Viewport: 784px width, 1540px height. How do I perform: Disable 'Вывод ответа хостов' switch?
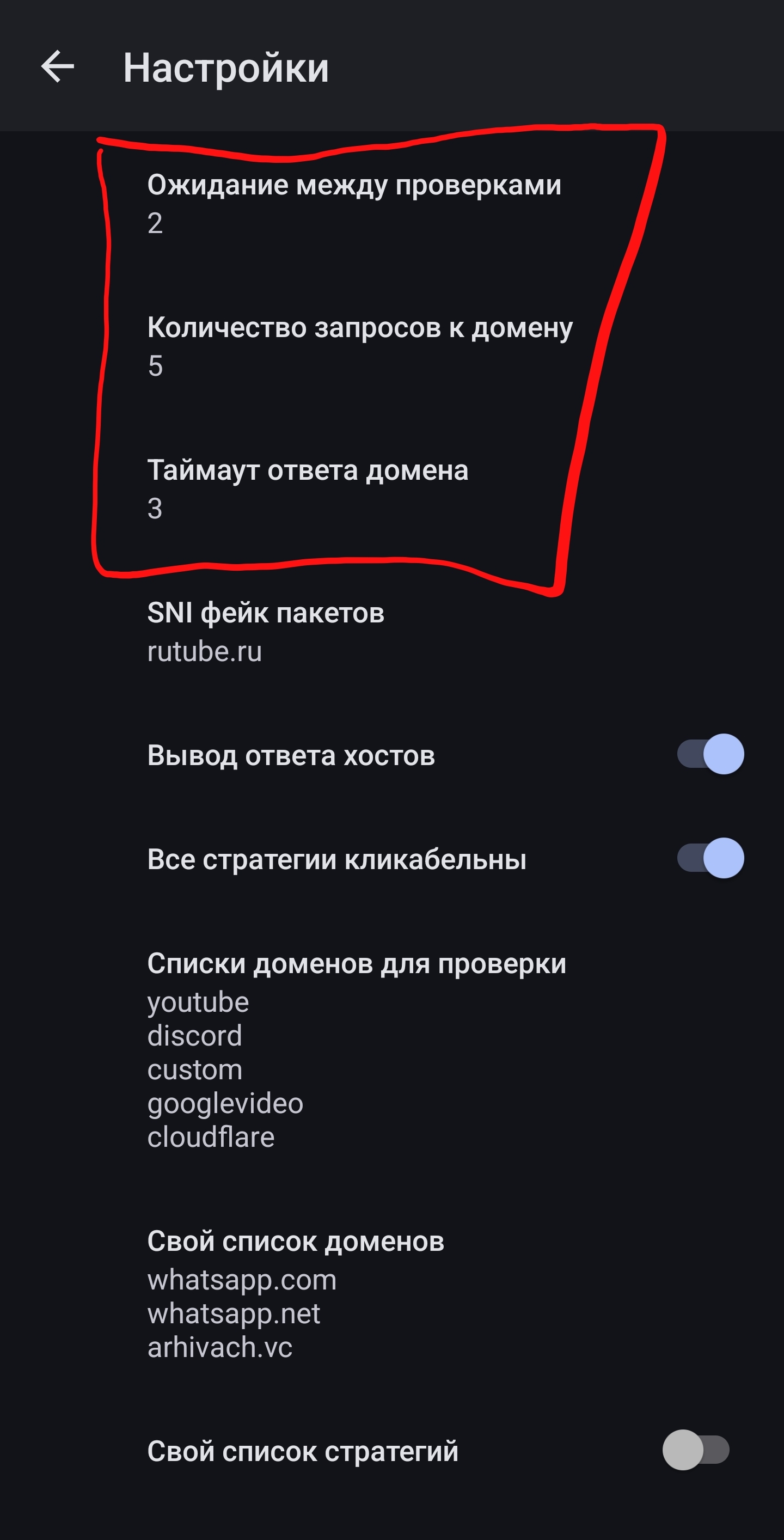[710, 754]
